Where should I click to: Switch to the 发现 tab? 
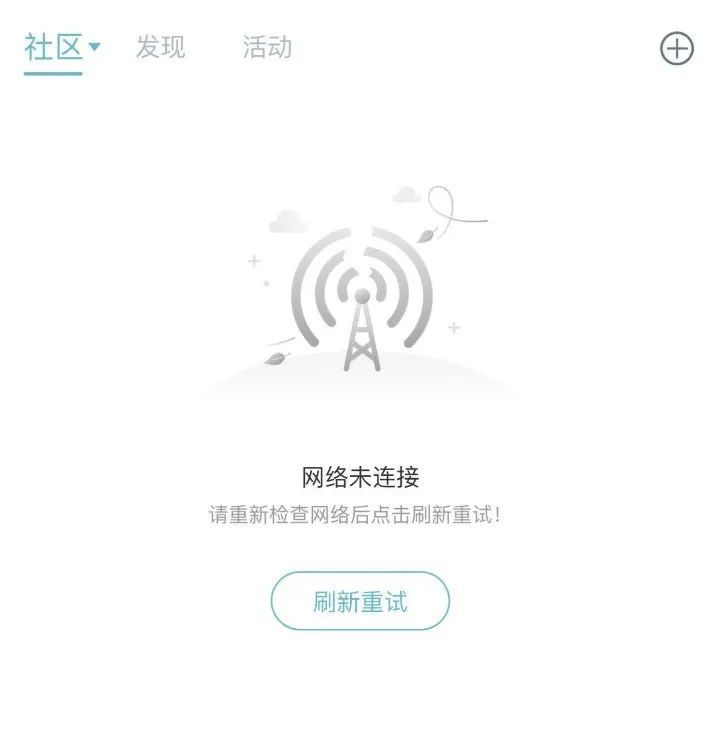[161, 47]
